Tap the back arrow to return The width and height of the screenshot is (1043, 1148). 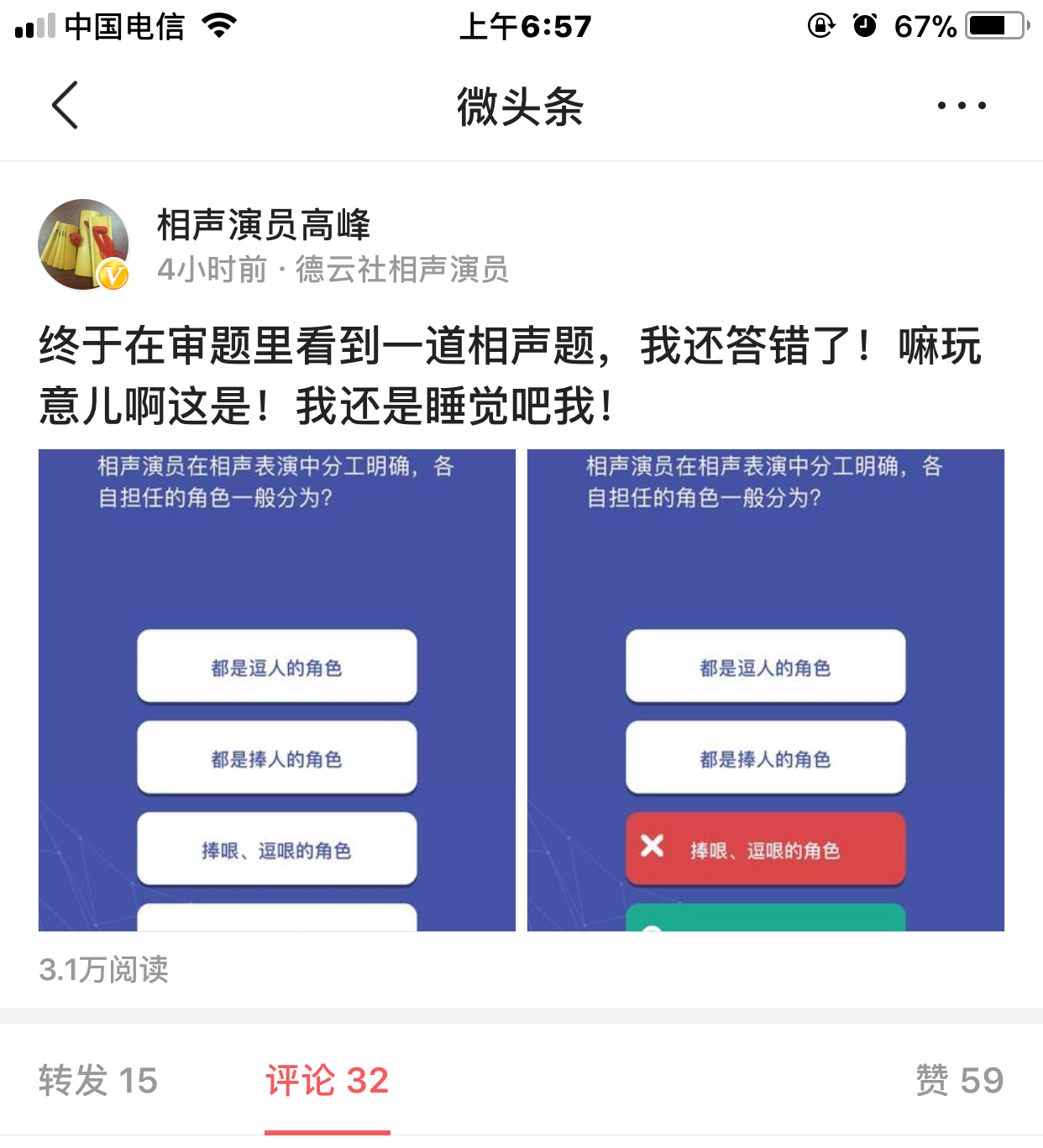coord(65,106)
